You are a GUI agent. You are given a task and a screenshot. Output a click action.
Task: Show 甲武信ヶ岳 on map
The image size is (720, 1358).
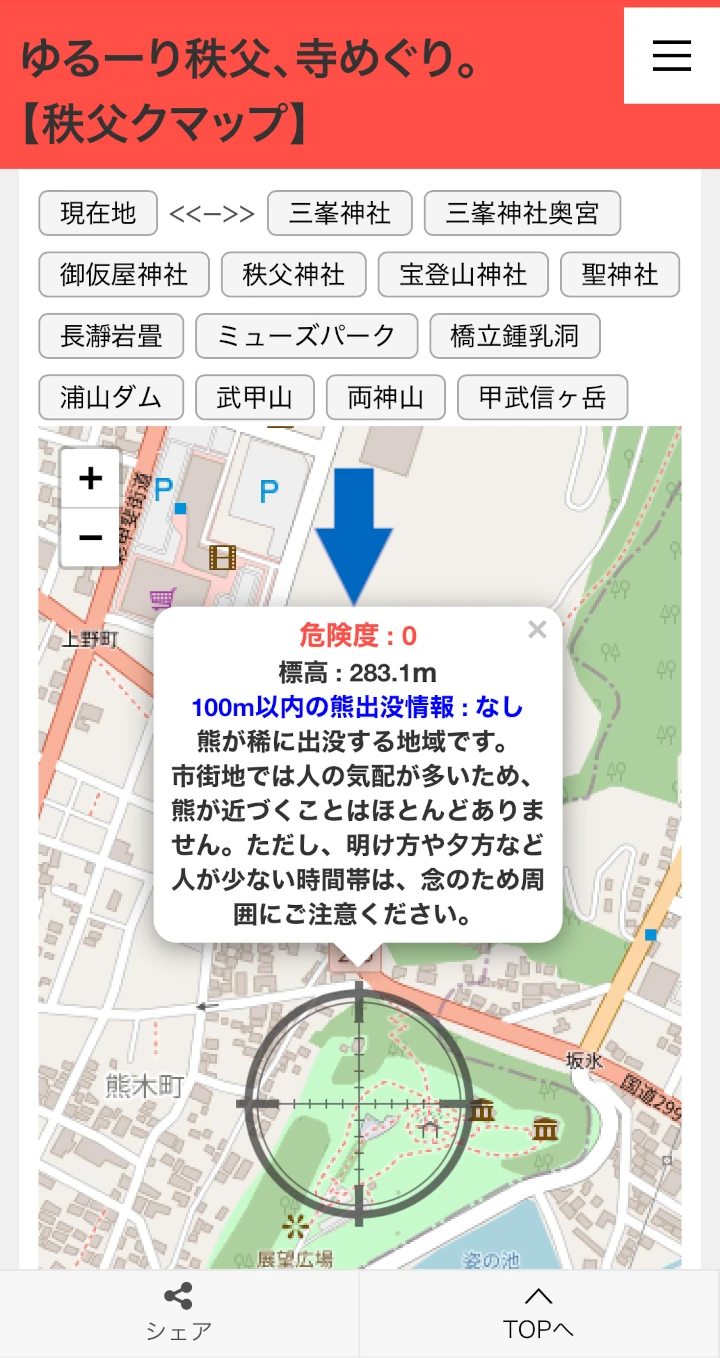click(x=542, y=397)
